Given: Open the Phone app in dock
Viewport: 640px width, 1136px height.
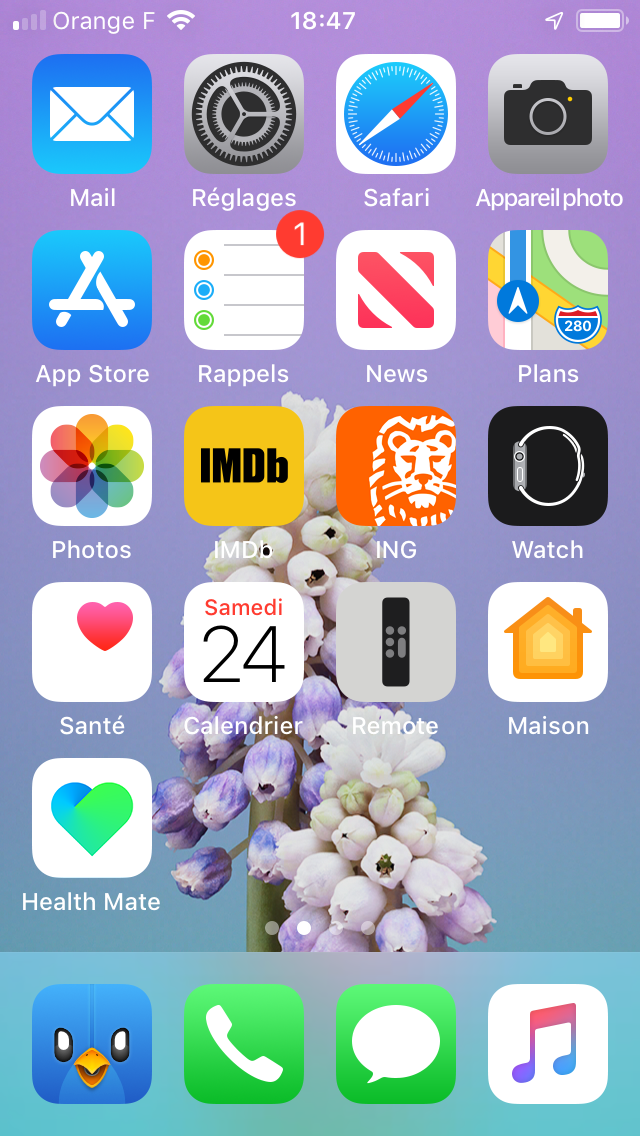Looking at the screenshot, I should pos(244,1044).
